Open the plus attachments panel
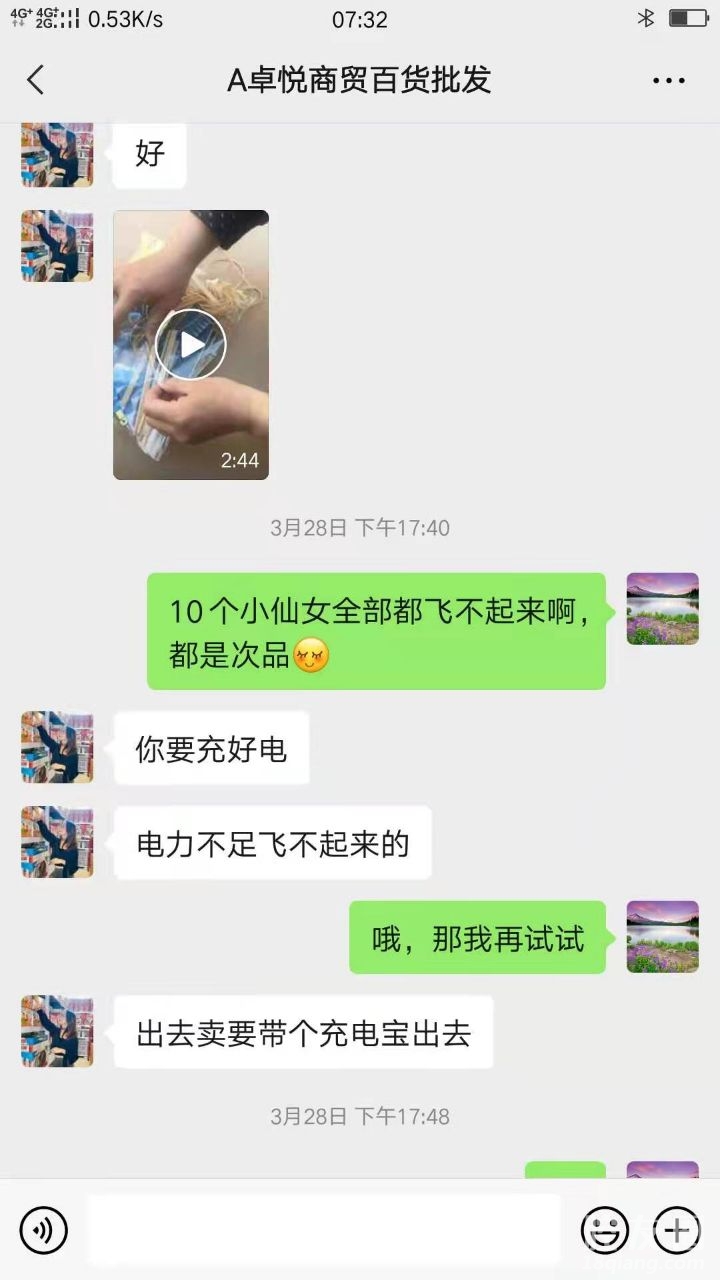Viewport: 720px width, 1280px height. (x=677, y=1229)
